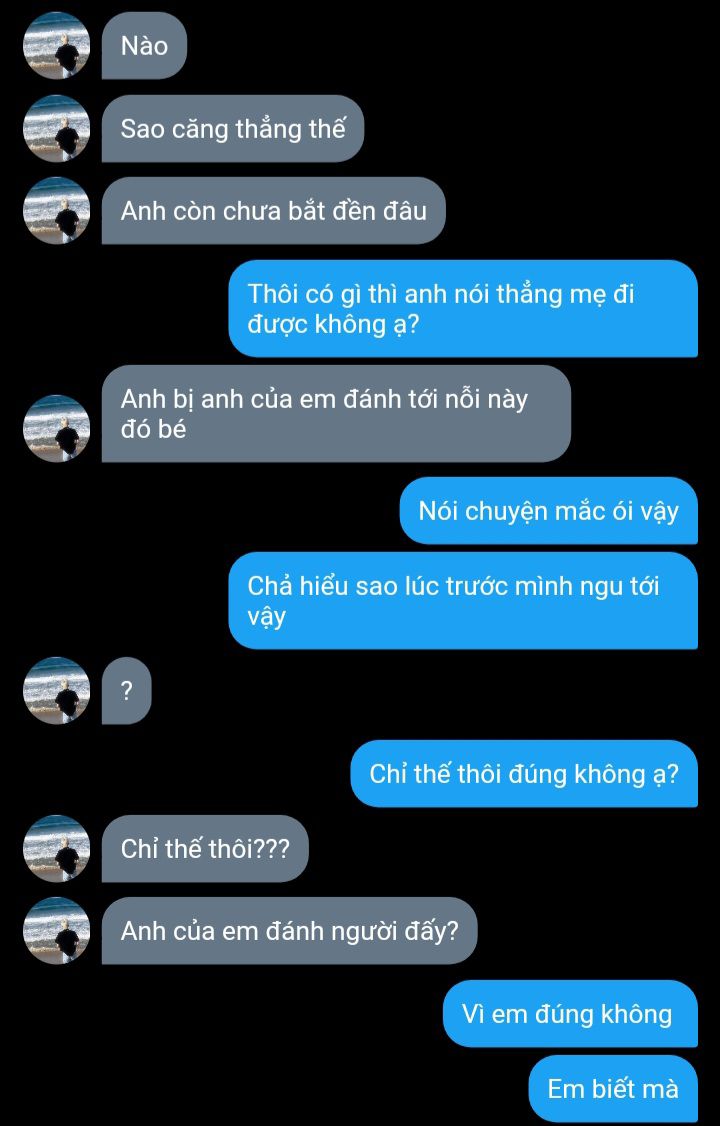The width and height of the screenshot is (720, 1126).
Task: Open avatar beside "Anh của em đánh người đấy?"
Action: click(57, 931)
